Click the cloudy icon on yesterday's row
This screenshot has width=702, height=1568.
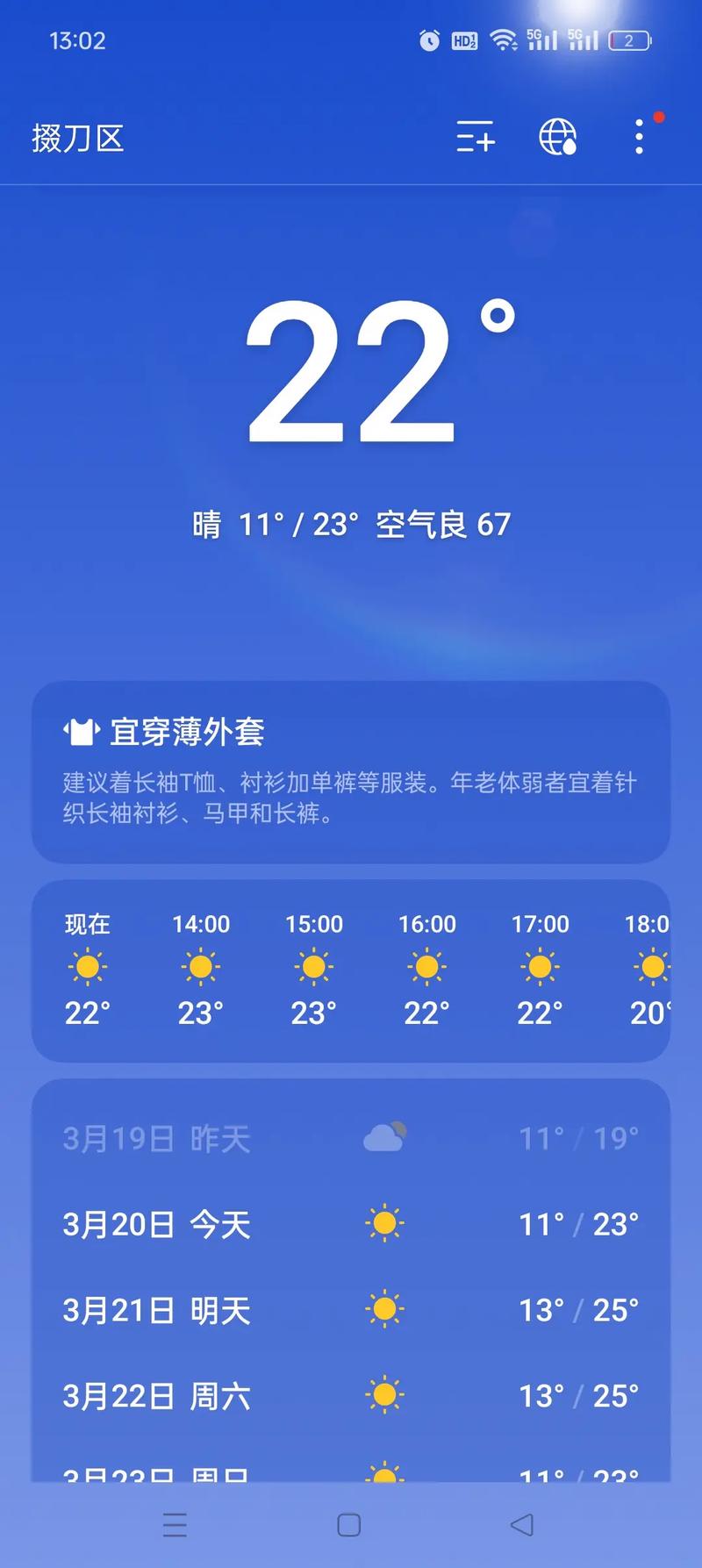click(384, 1135)
